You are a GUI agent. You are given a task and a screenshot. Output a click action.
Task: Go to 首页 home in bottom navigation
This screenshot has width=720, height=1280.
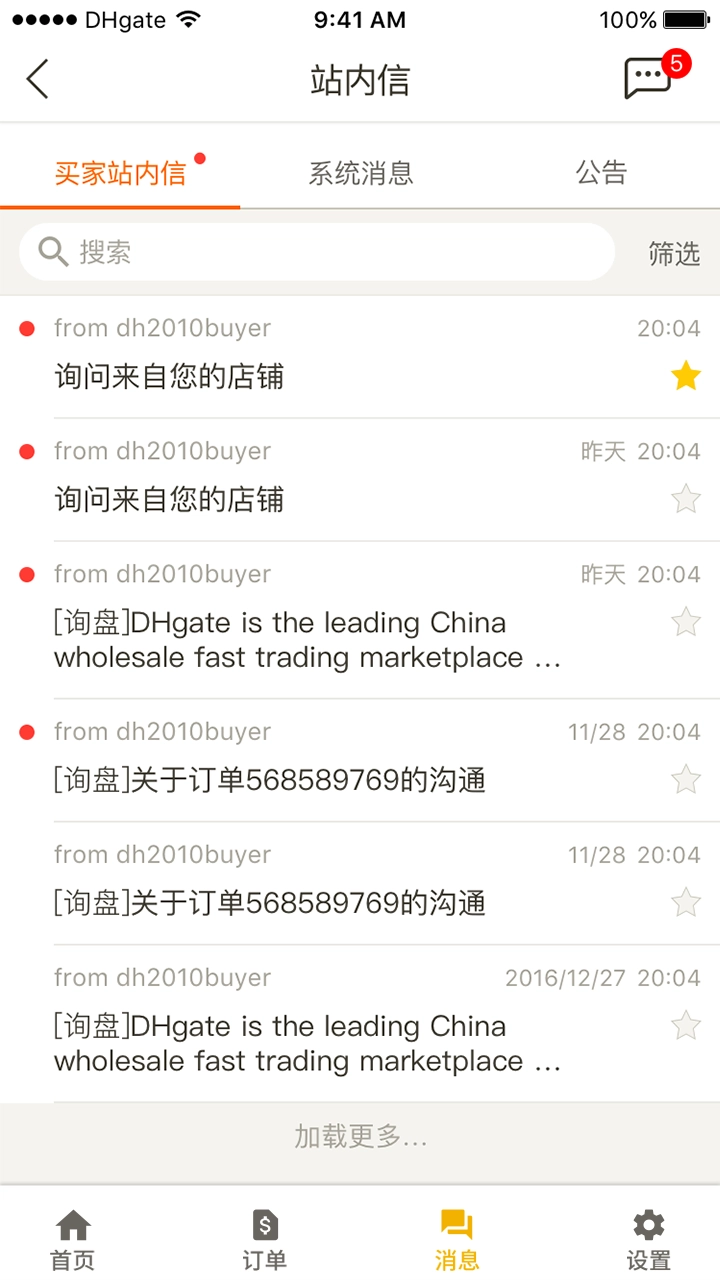point(71,1236)
